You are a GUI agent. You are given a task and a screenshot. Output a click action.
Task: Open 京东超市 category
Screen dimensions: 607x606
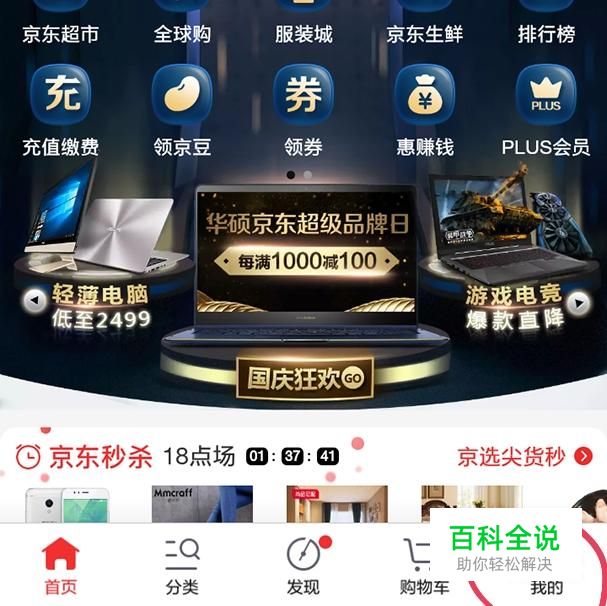[x=60, y=34]
